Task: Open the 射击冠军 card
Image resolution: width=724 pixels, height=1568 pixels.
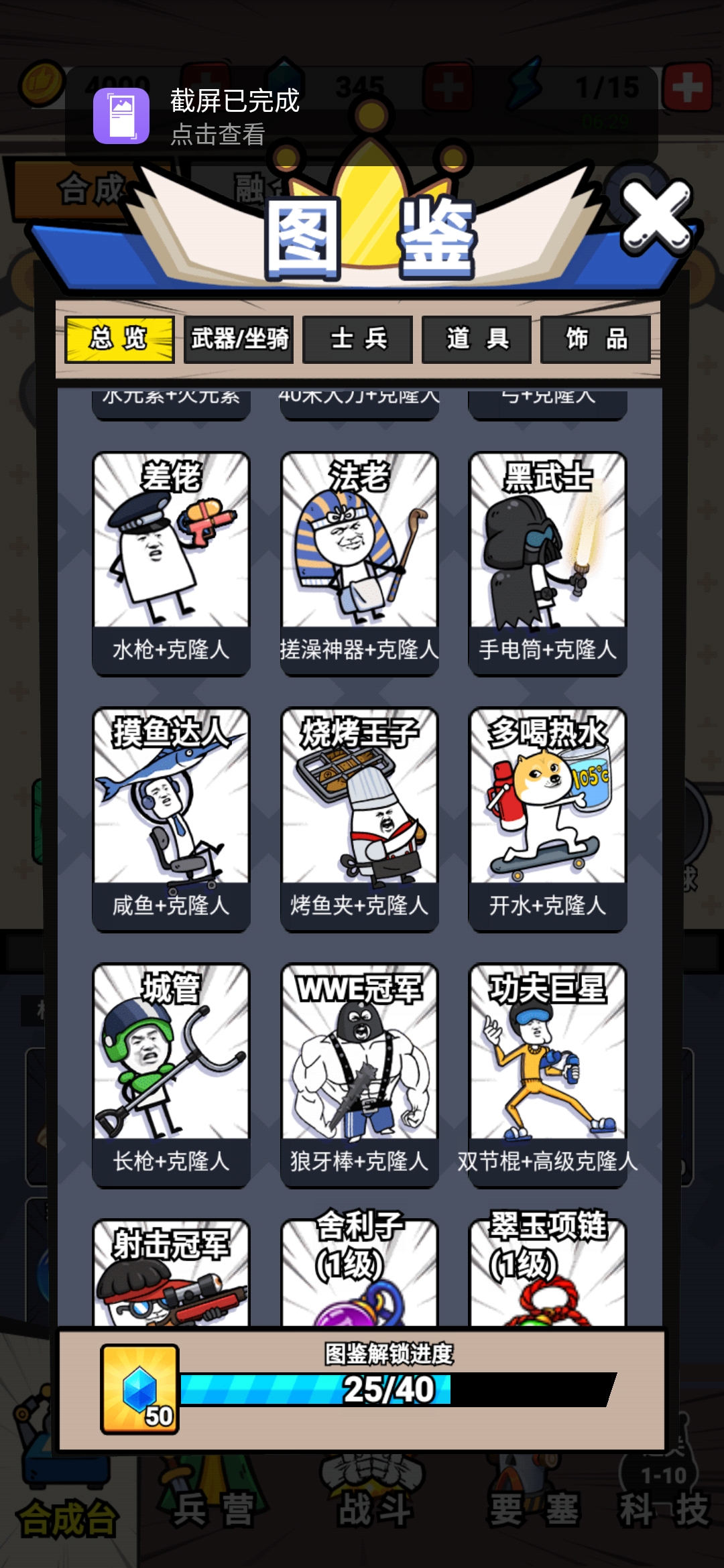Action: pyautogui.click(x=171, y=1273)
